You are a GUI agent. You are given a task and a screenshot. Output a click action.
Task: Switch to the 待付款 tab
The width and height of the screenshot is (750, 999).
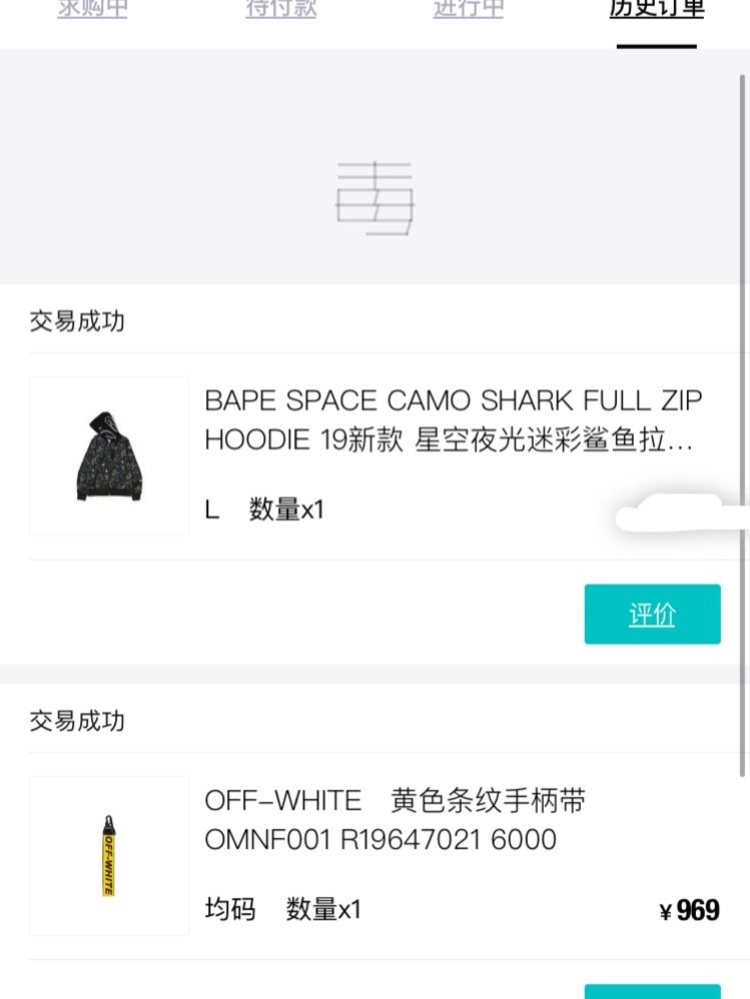281,10
